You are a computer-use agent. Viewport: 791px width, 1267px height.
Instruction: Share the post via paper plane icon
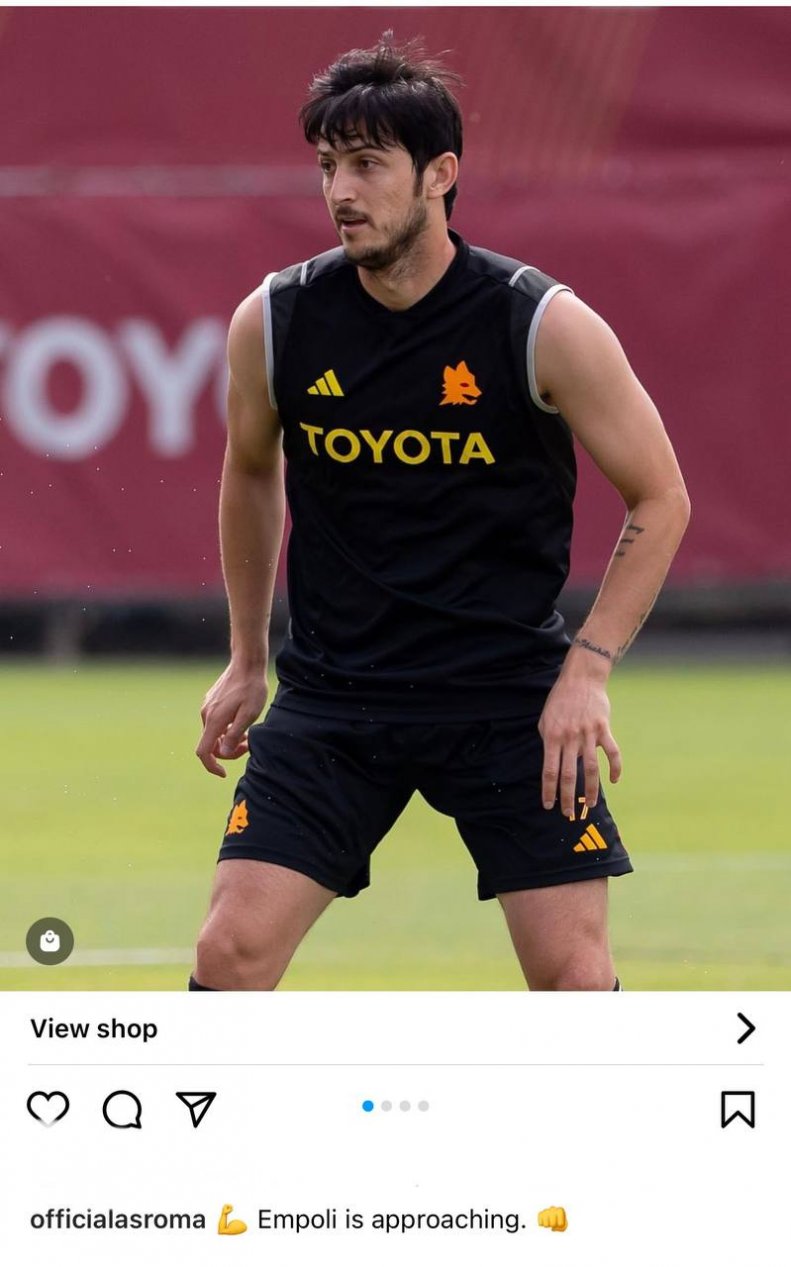[x=196, y=1108]
